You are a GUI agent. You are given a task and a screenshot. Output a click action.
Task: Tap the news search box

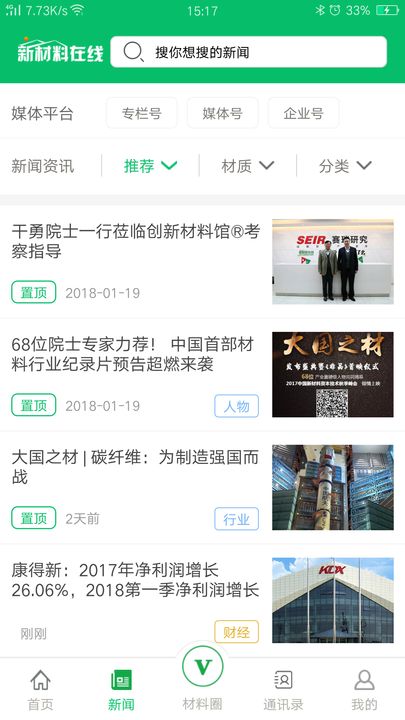click(x=248, y=52)
